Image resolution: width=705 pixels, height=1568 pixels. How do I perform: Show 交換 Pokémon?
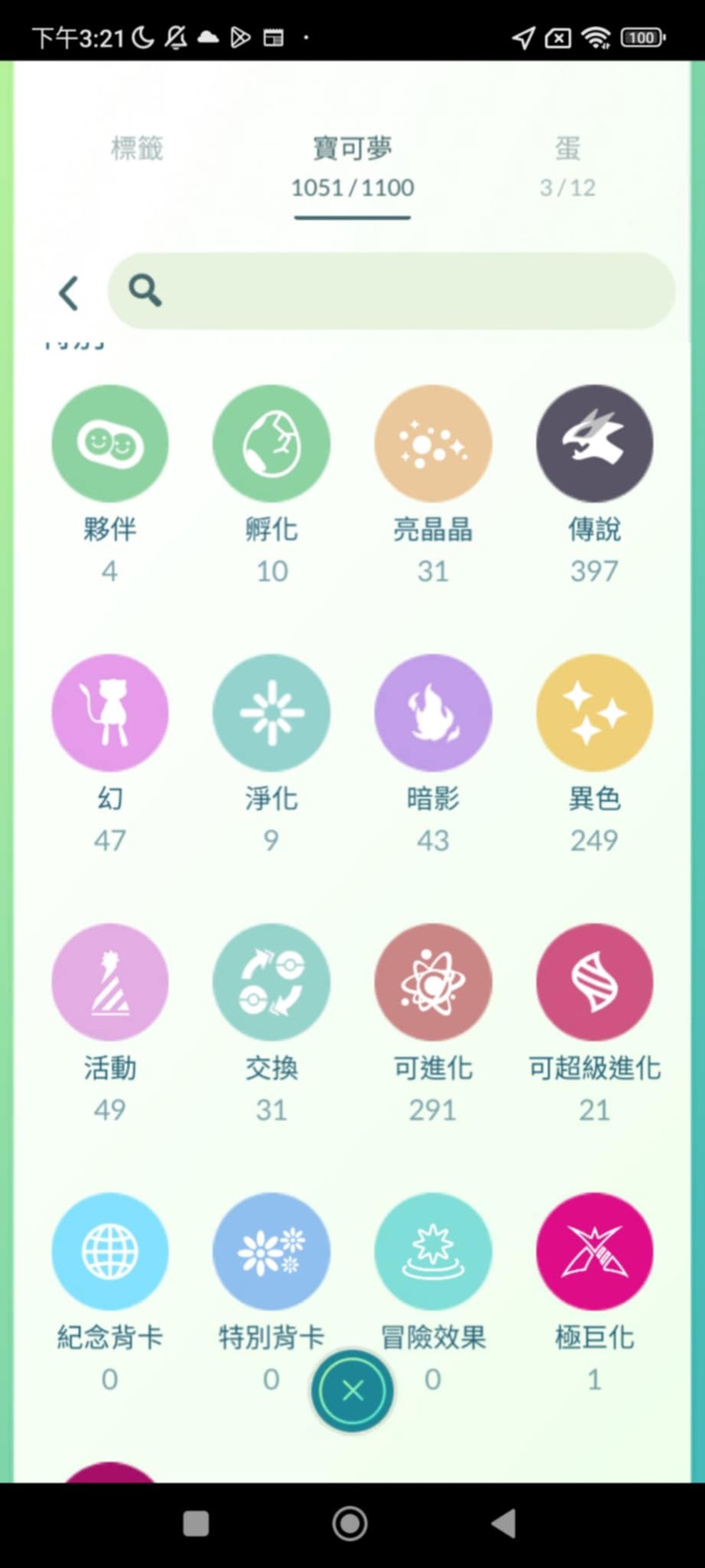[271, 983]
